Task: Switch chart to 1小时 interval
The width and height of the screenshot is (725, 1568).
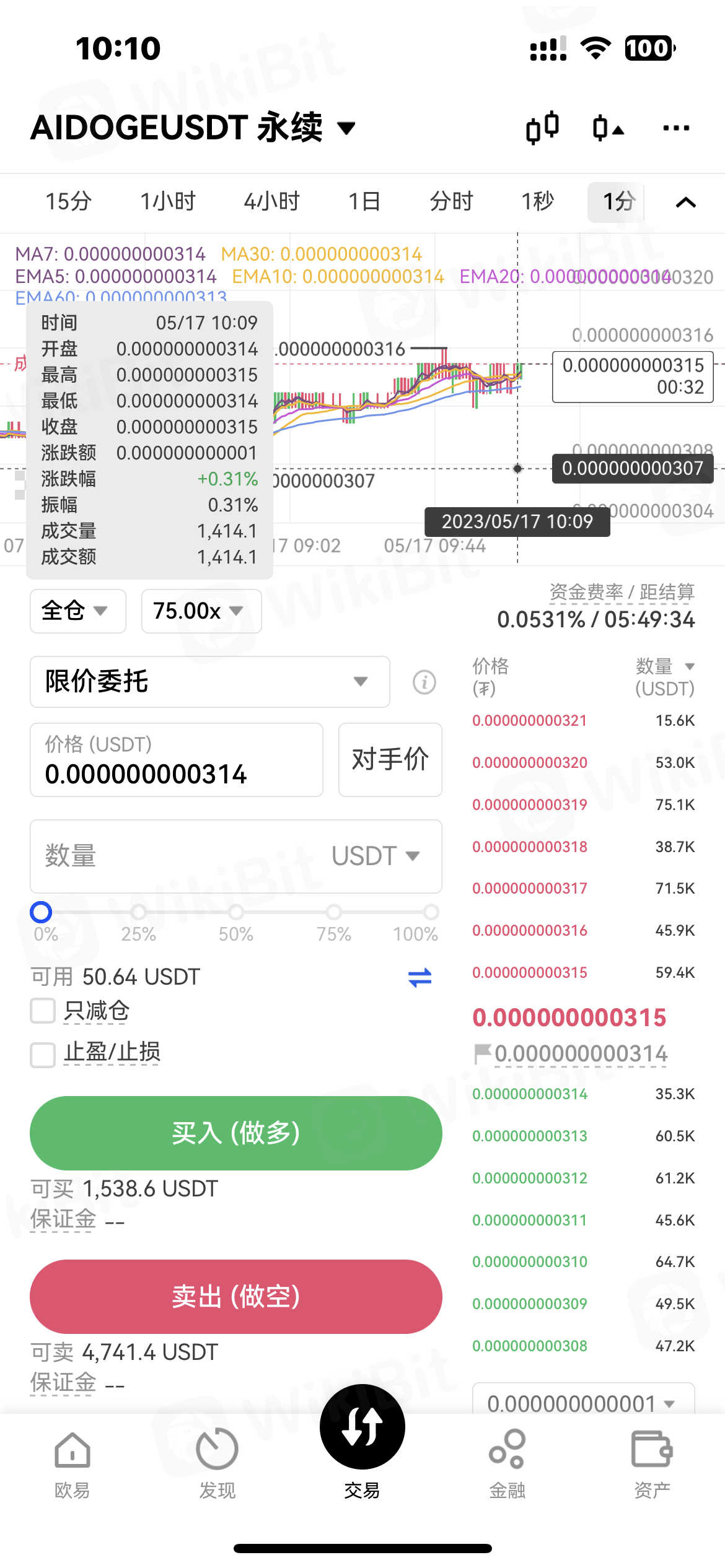Action: (x=167, y=202)
